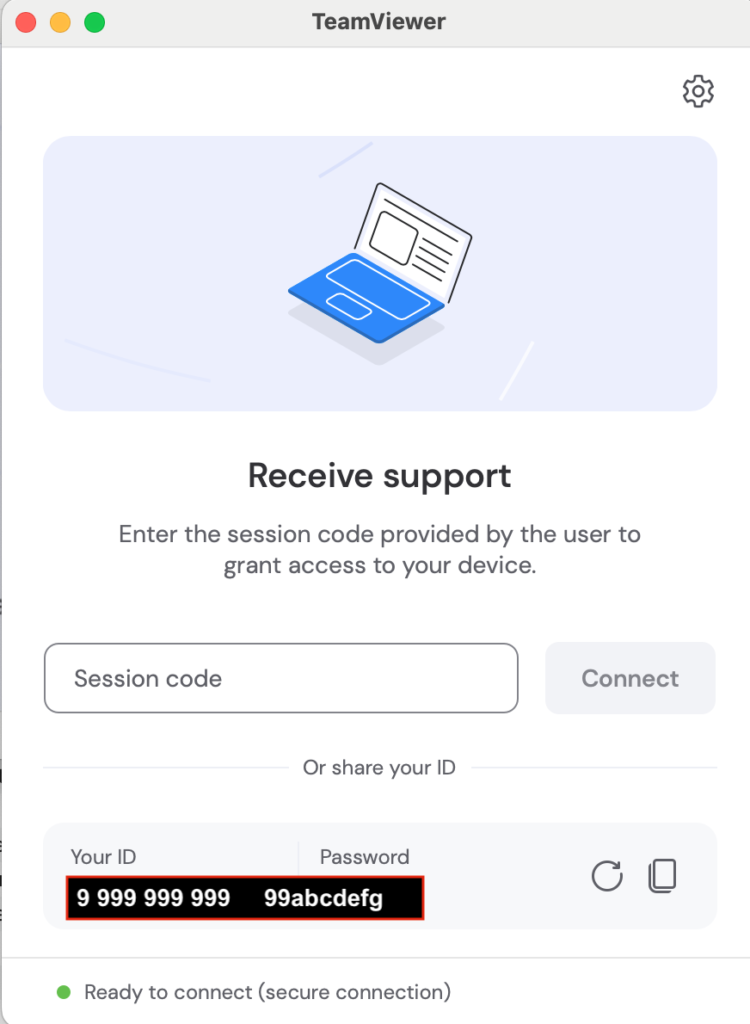Copy your ID and password
Viewport: 750px width, 1024px height.
coord(662,876)
